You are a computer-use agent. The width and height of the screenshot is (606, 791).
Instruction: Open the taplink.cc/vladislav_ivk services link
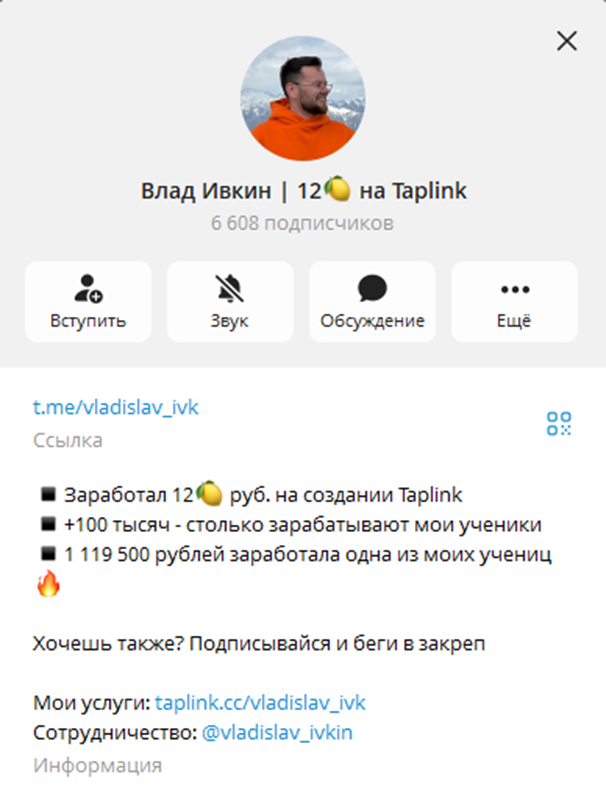(267, 701)
